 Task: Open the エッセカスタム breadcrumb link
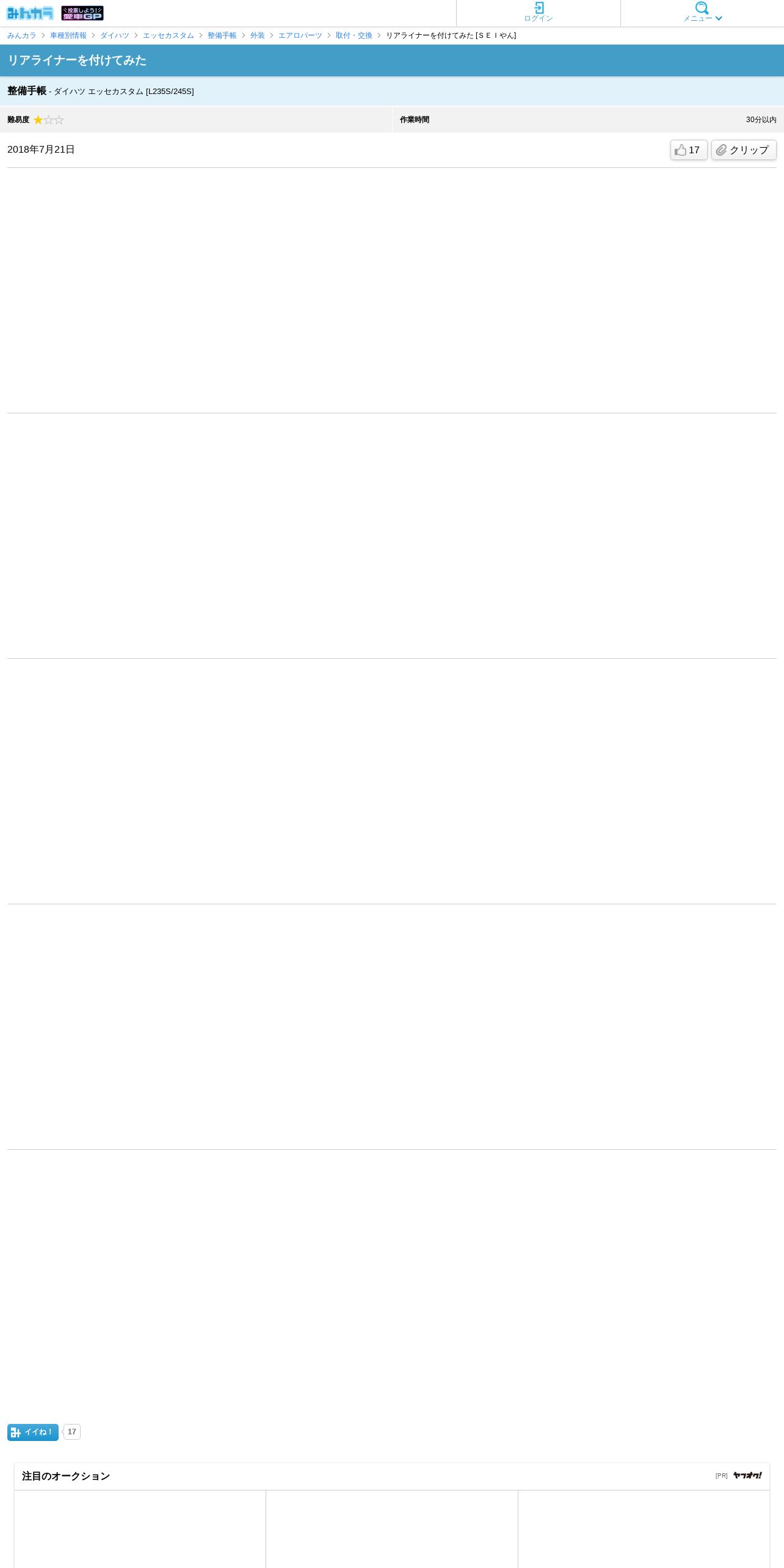(169, 35)
